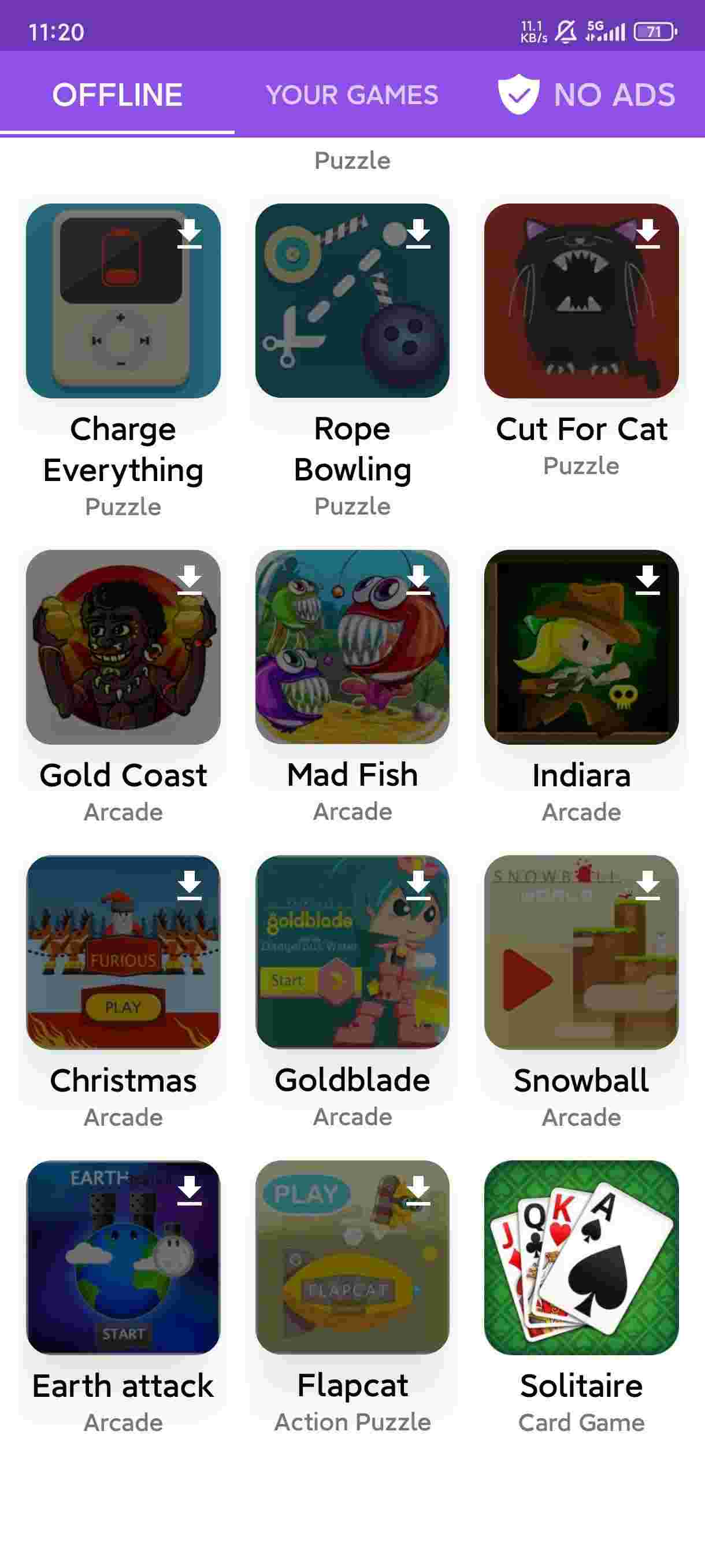The height and width of the screenshot is (1568, 705).
Task: Launch the Goldblade game
Action: 352,953
